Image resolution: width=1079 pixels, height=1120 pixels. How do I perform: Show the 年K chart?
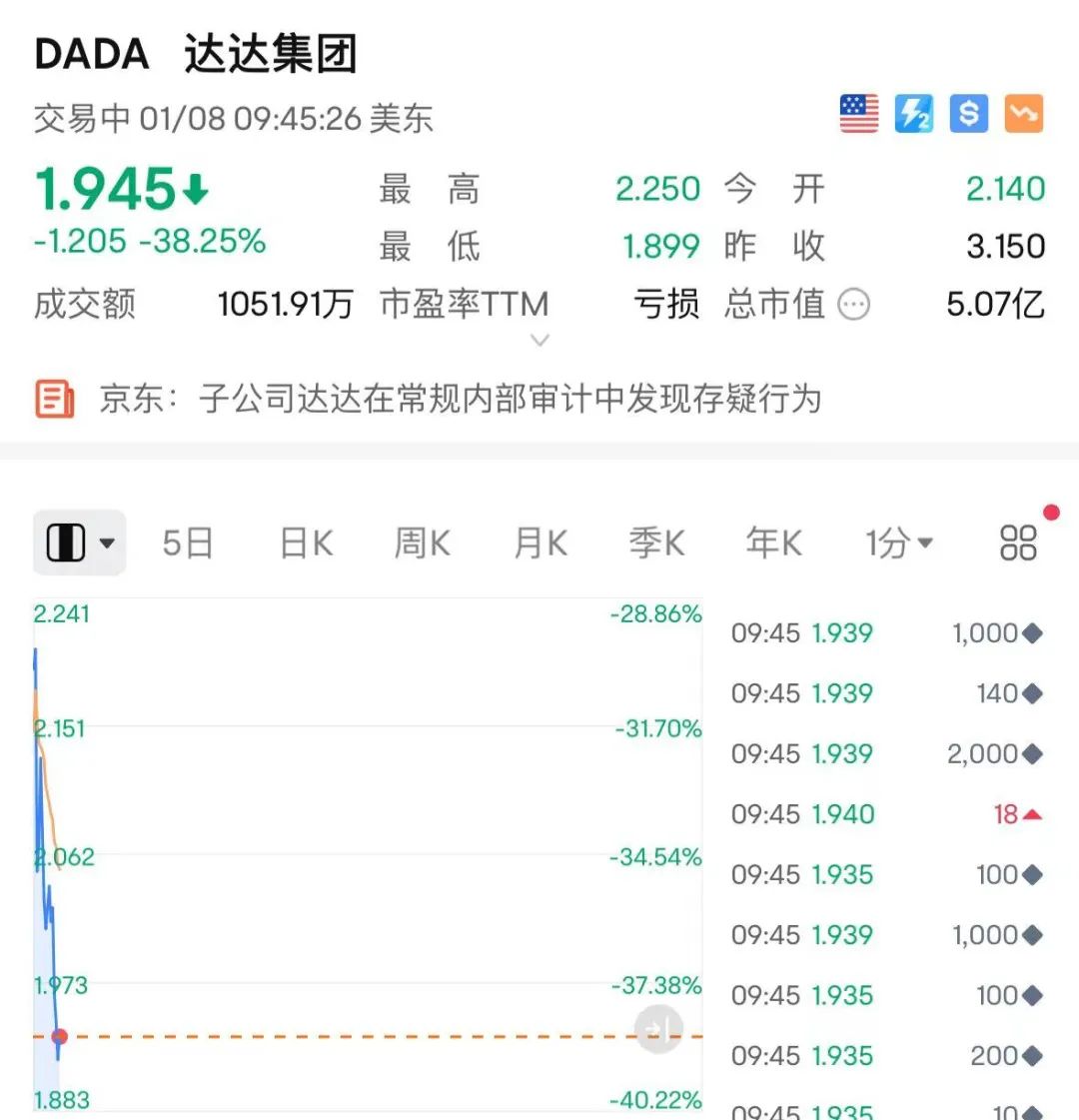[x=773, y=544]
